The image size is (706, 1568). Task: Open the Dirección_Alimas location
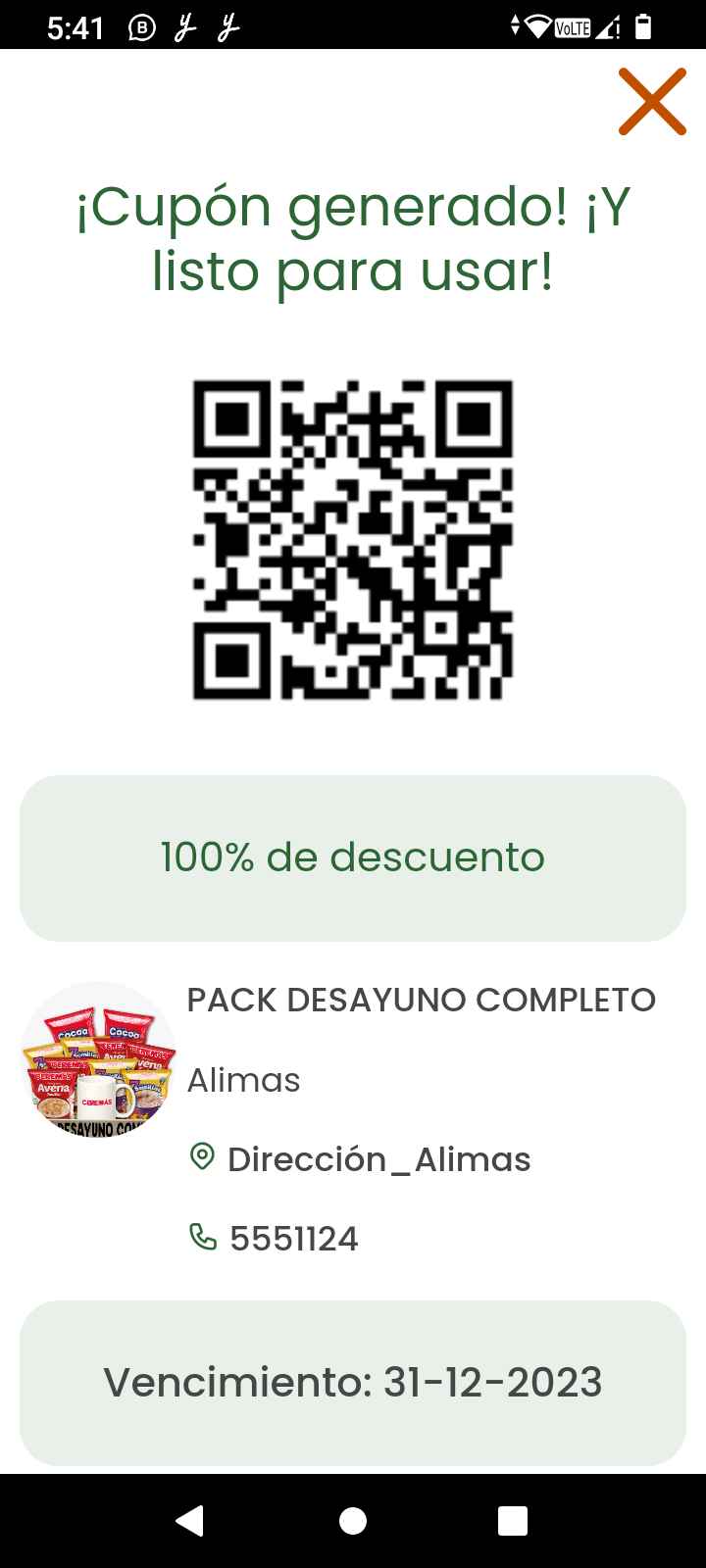point(378,1159)
